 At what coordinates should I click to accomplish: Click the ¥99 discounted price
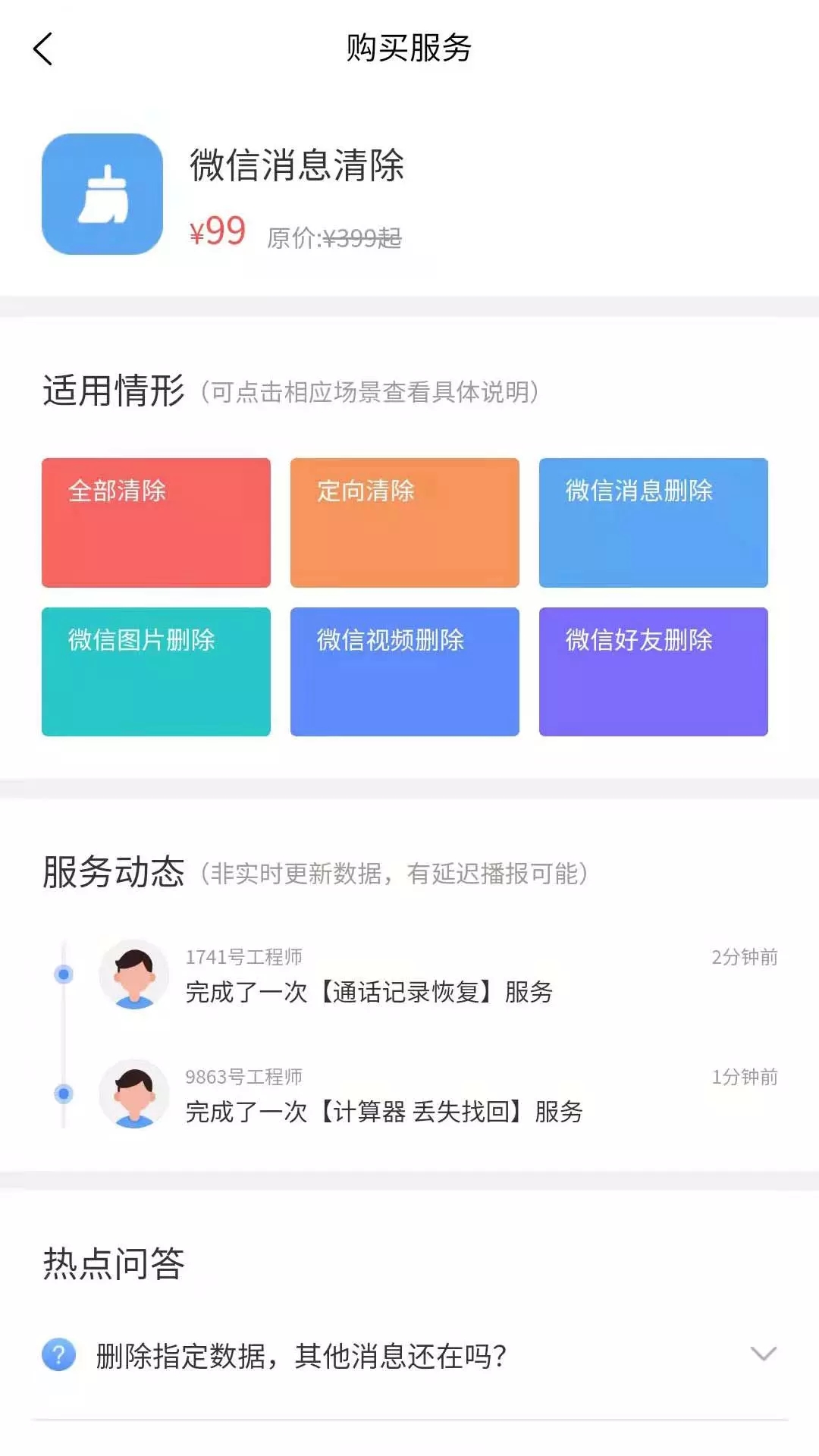pyautogui.click(x=216, y=233)
